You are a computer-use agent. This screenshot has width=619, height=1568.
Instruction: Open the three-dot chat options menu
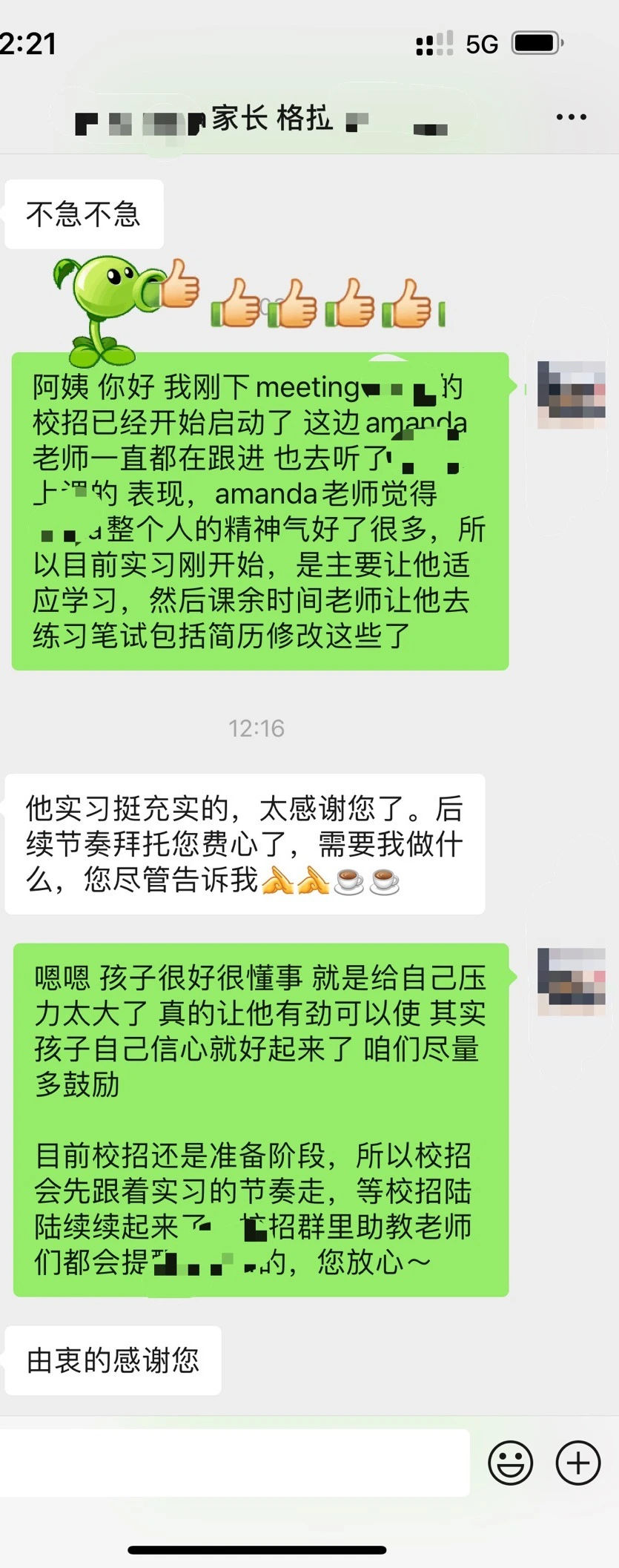(x=571, y=117)
